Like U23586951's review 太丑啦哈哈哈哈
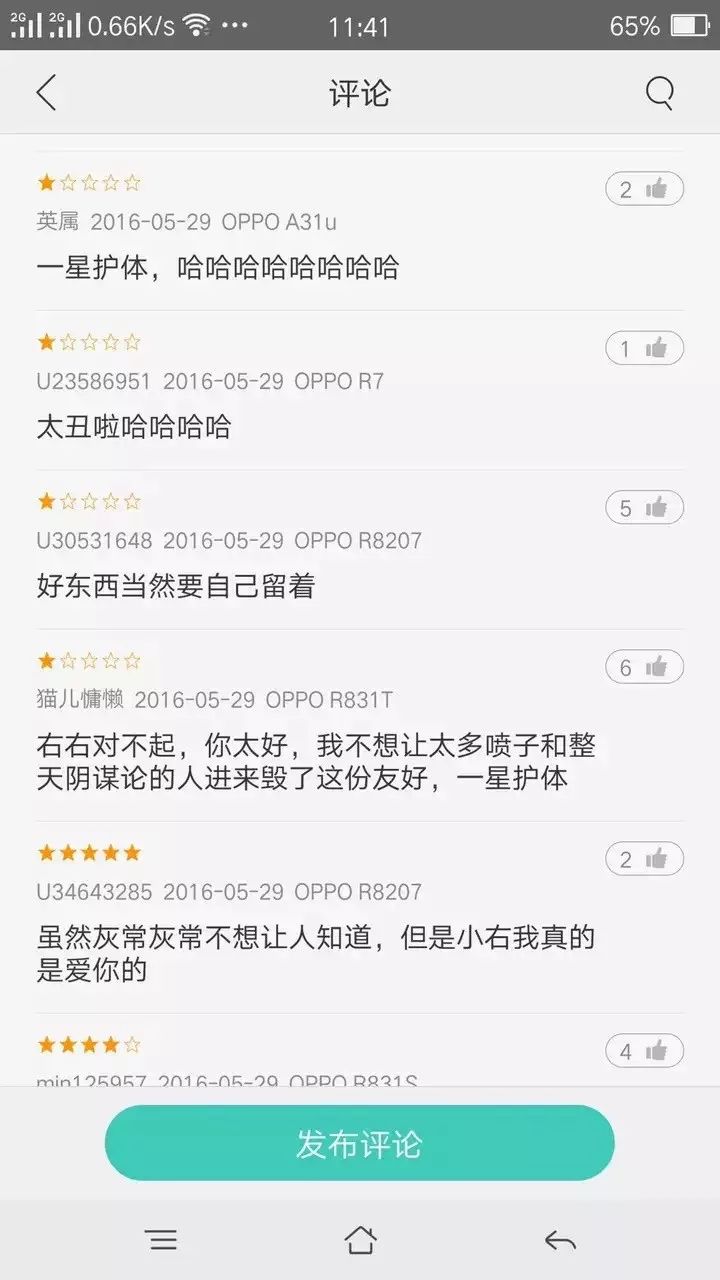Image resolution: width=720 pixels, height=1280 pixels. coord(644,348)
